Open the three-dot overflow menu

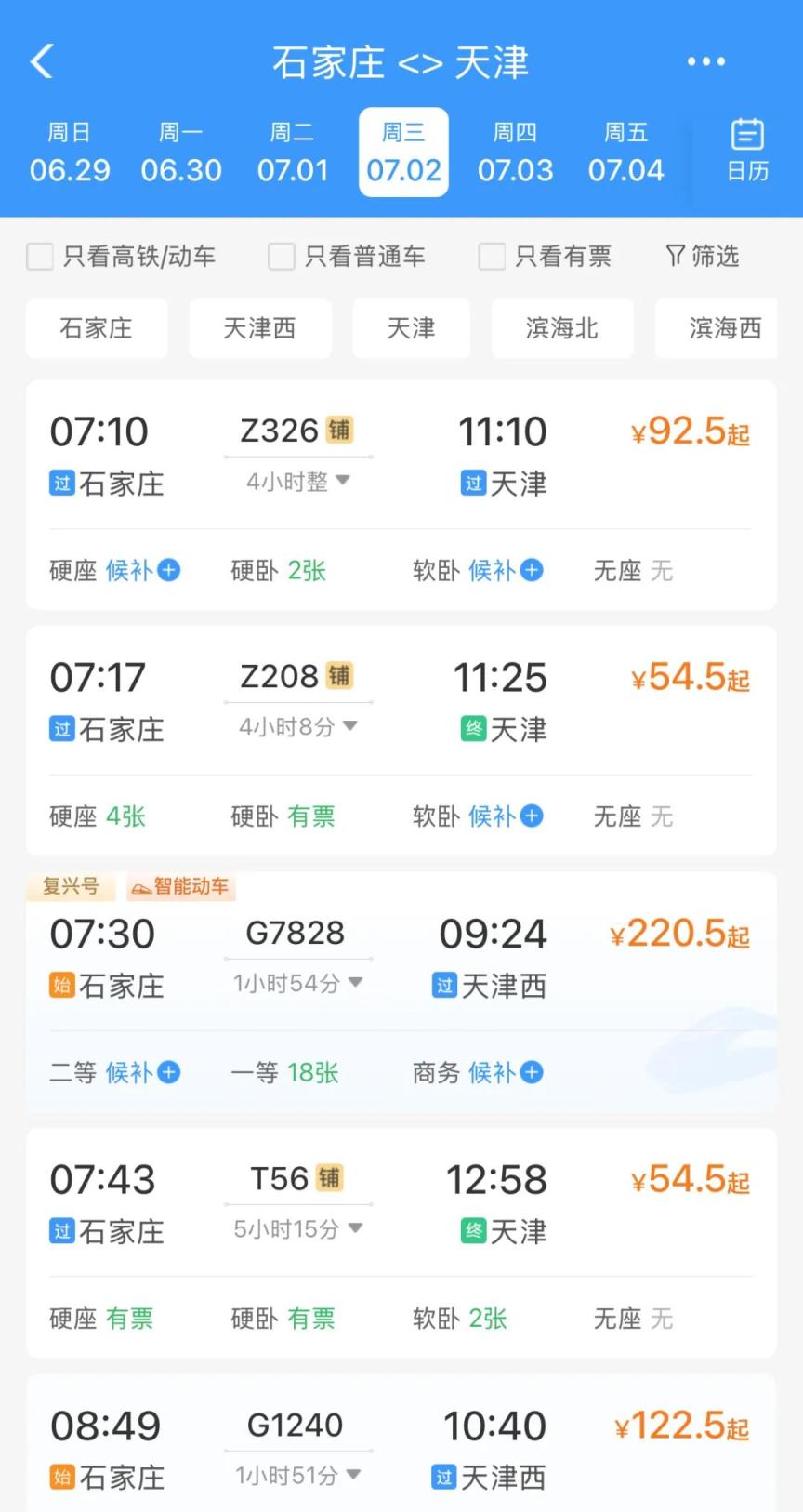pyautogui.click(x=705, y=62)
